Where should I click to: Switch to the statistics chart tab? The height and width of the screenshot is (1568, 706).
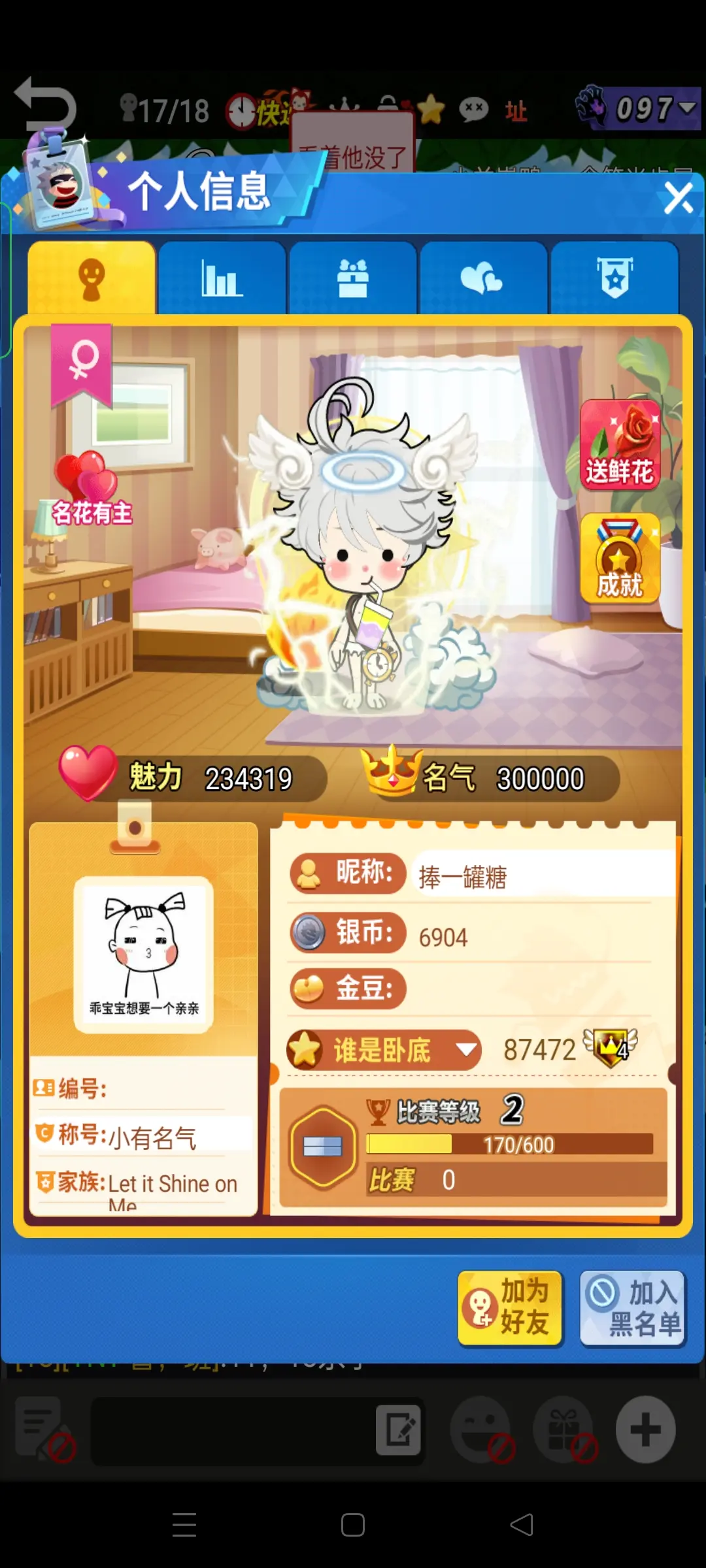click(222, 278)
